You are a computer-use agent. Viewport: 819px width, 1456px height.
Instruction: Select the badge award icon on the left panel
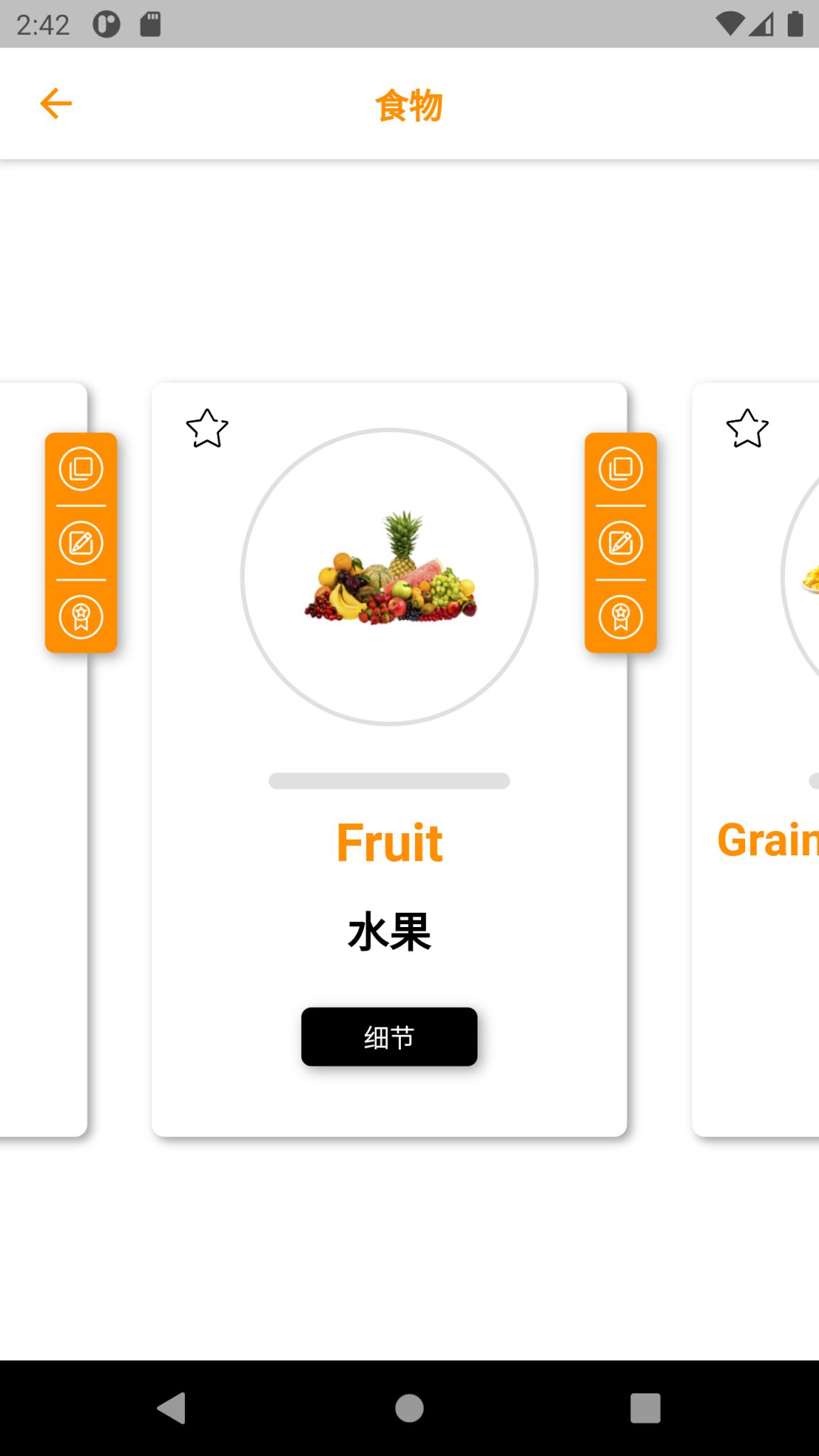(x=80, y=616)
